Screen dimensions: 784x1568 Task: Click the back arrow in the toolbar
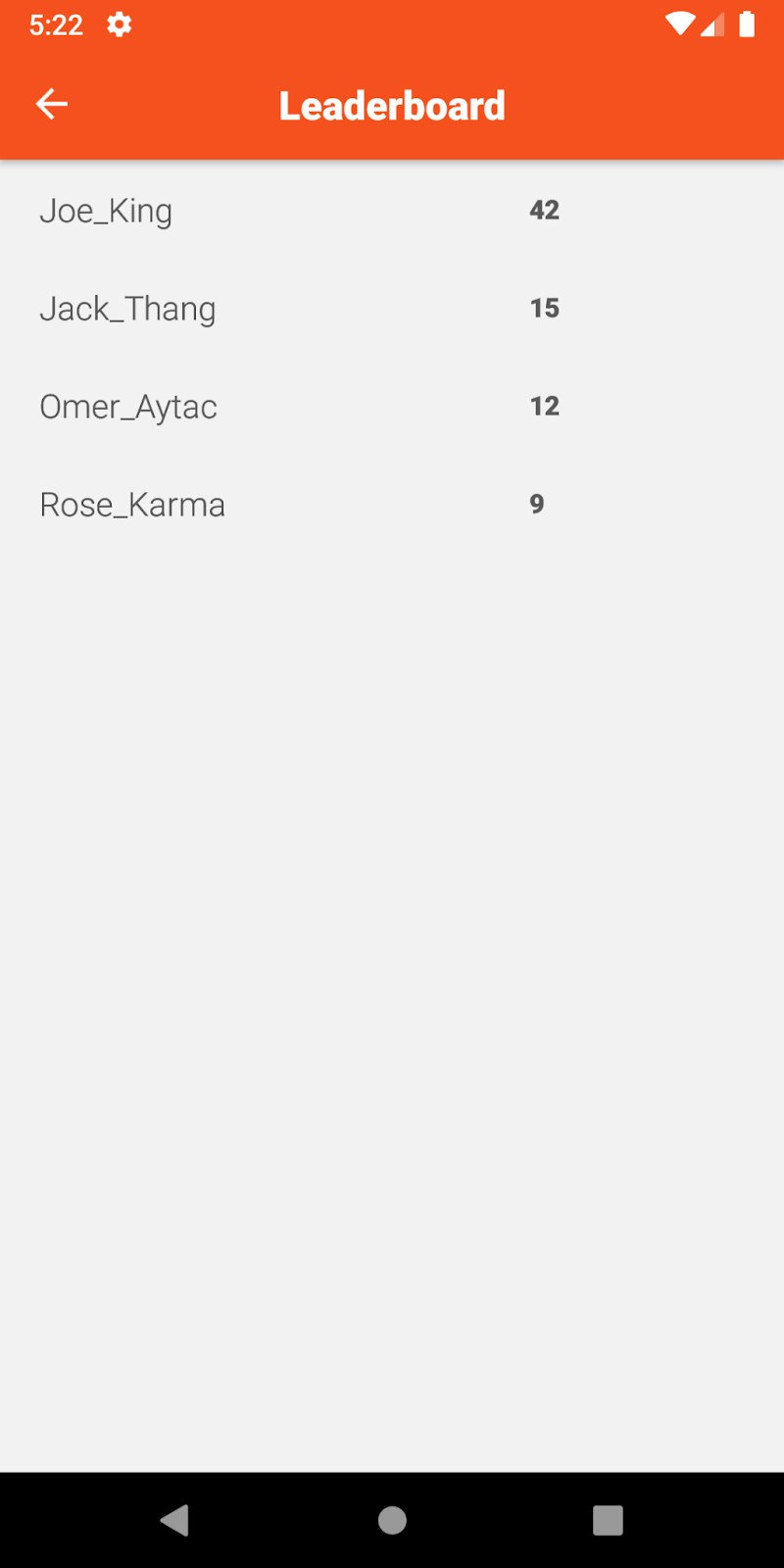coord(51,103)
